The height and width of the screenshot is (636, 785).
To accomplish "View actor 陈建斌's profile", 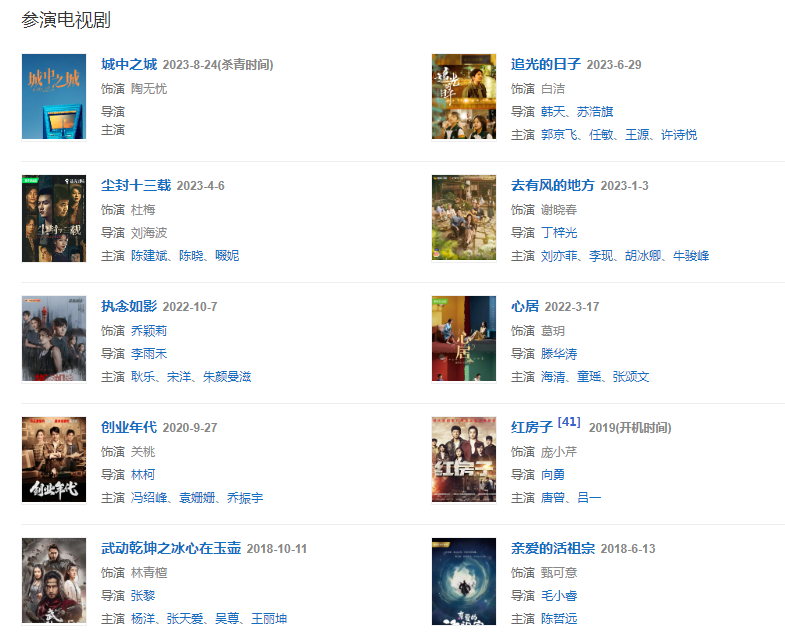I will (x=150, y=256).
